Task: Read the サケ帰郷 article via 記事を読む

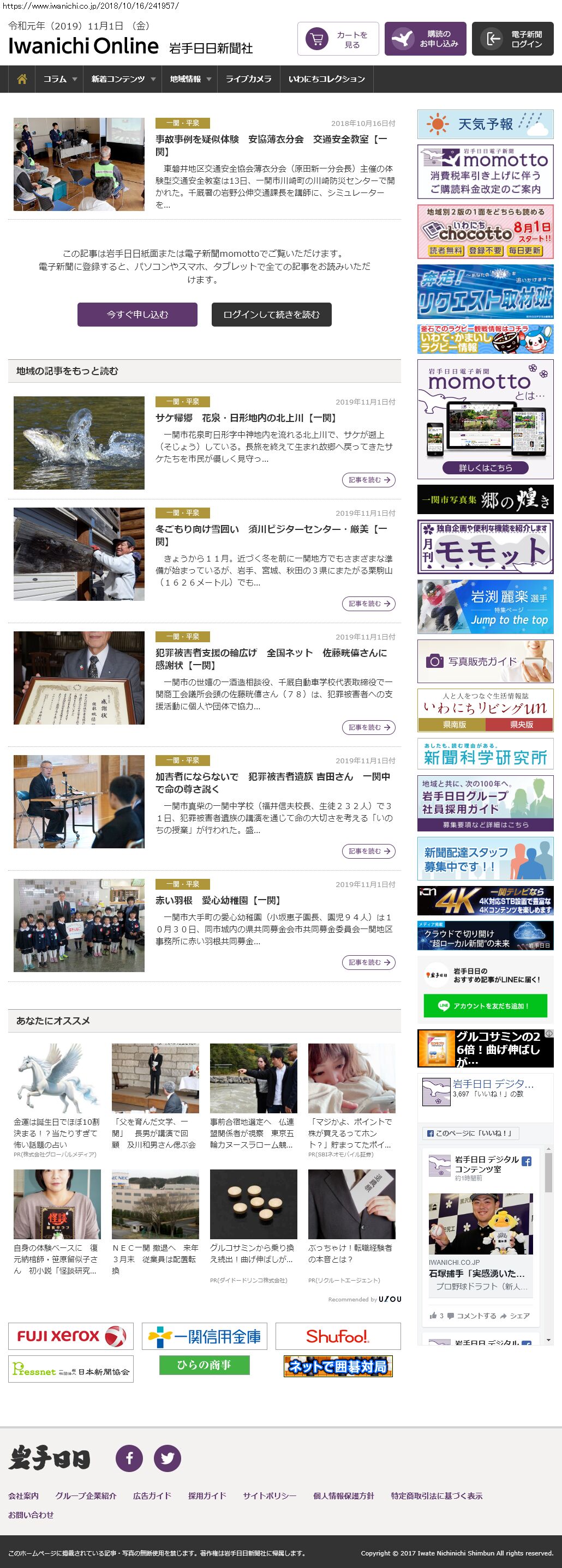Action: pyautogui.click(x=368, y=480)
